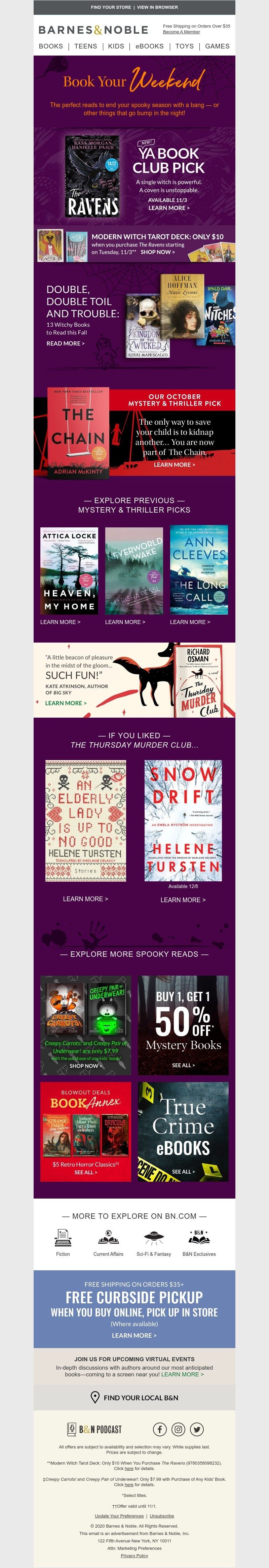Learn more about Heaven, My Home

[x=60, y=622]
